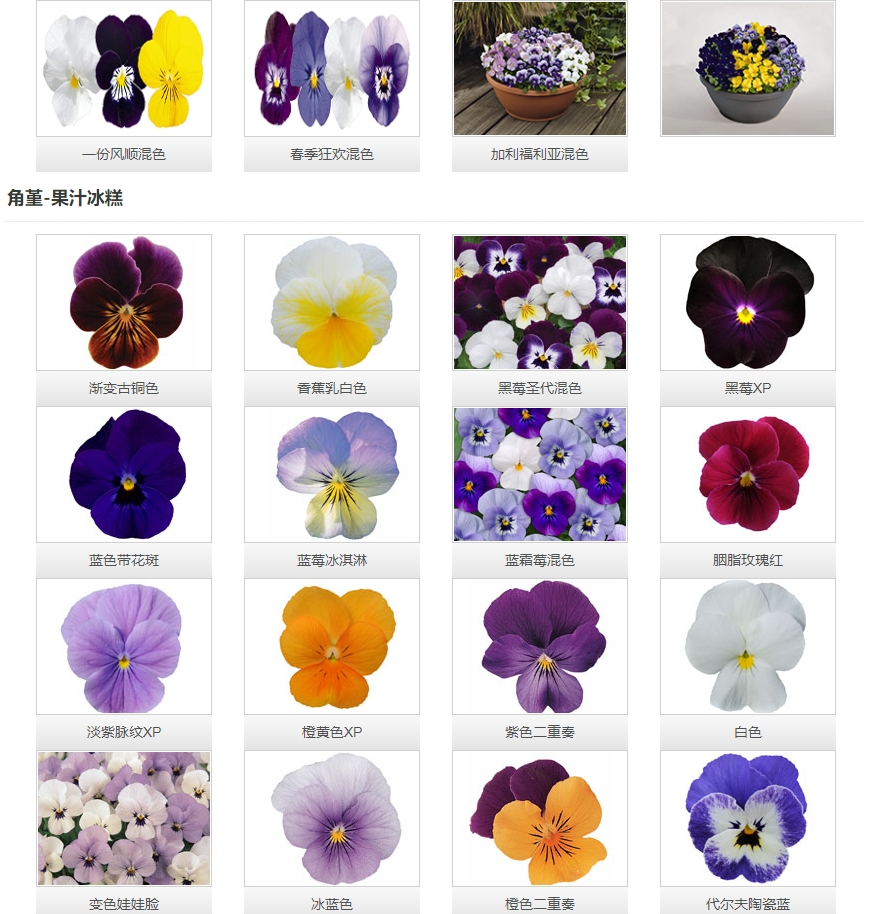Open the 一份风顺混色 pansy tile

point(123,69)
